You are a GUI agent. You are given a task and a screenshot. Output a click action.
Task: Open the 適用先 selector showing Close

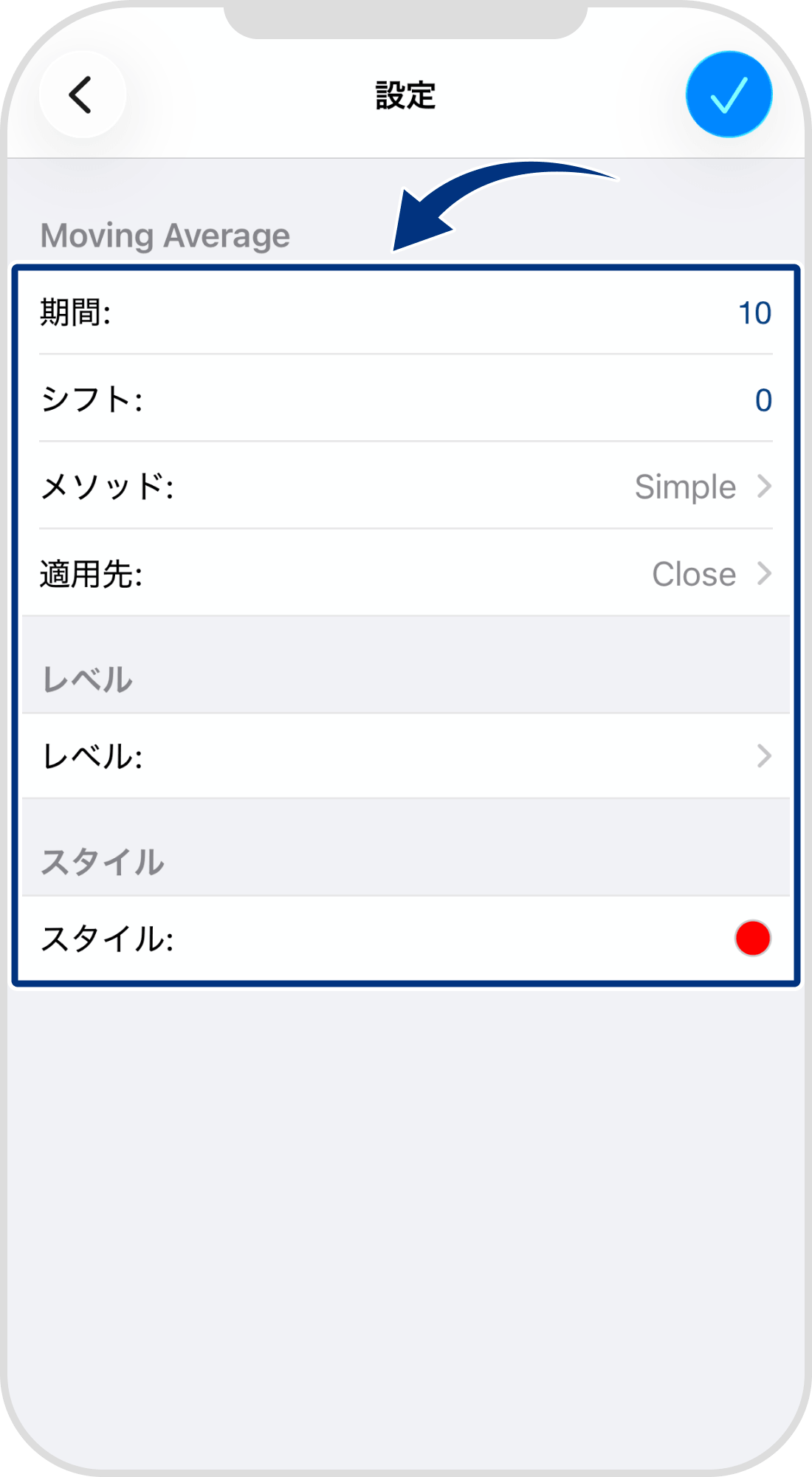(692, 574)
